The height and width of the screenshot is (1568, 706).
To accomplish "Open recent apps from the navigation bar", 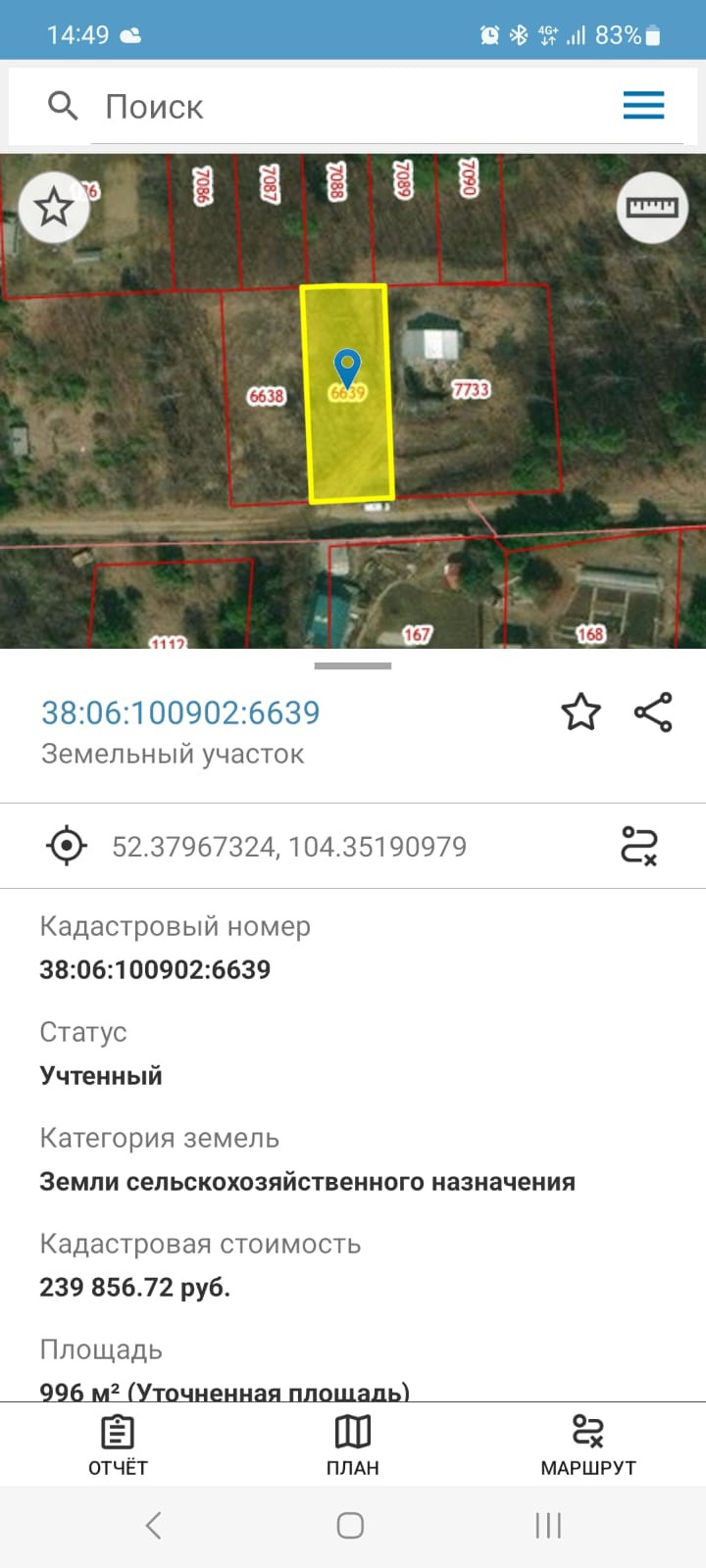I will [548, 1526].
